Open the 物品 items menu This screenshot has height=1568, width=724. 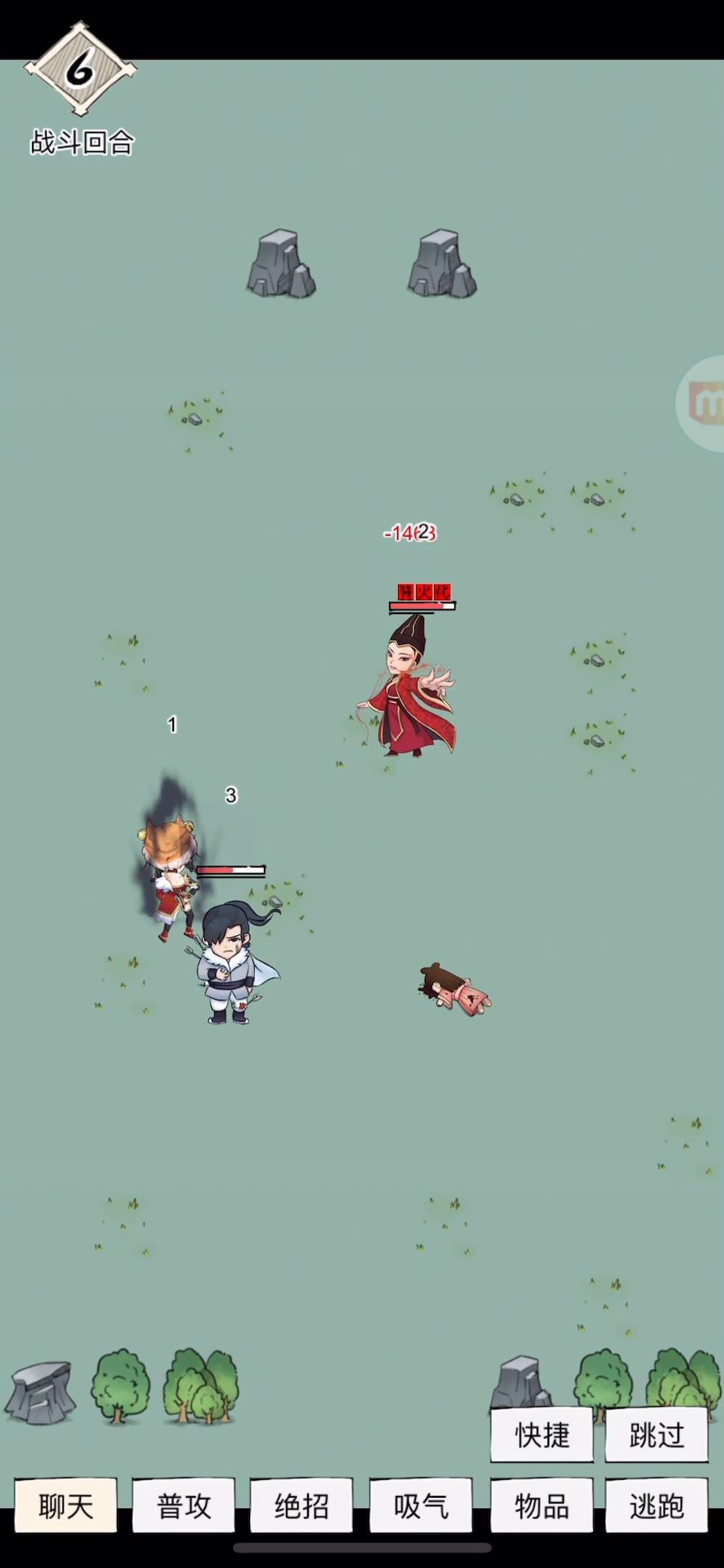542,1505
